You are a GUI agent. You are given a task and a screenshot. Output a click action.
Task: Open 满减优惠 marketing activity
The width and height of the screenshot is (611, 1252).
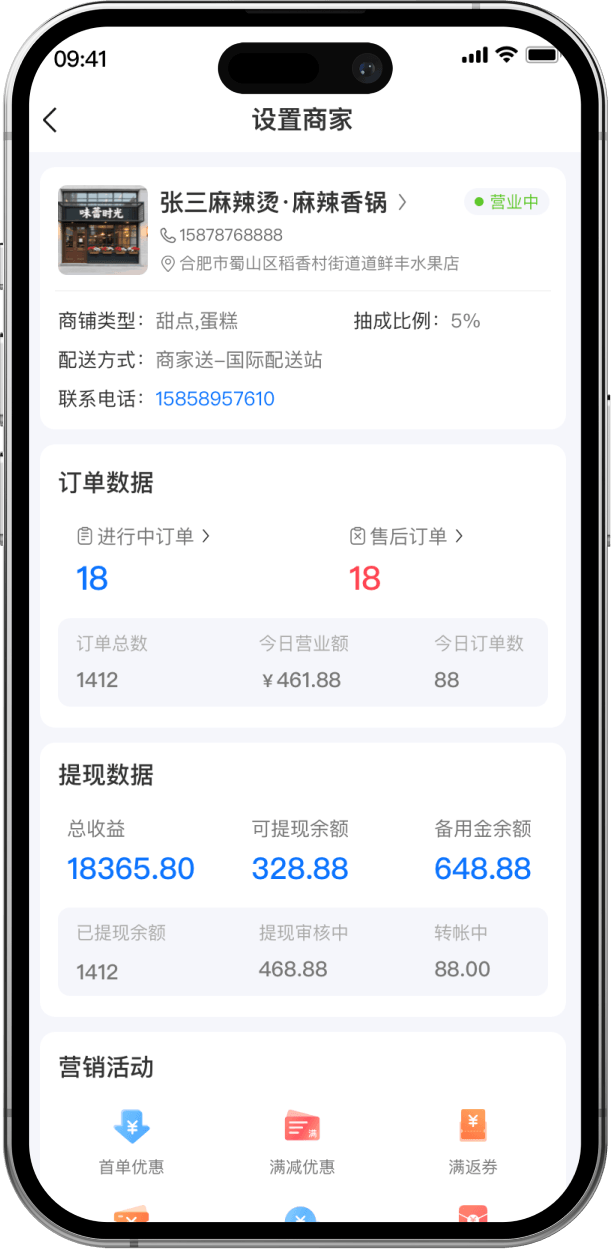(x=301, y=1139)
